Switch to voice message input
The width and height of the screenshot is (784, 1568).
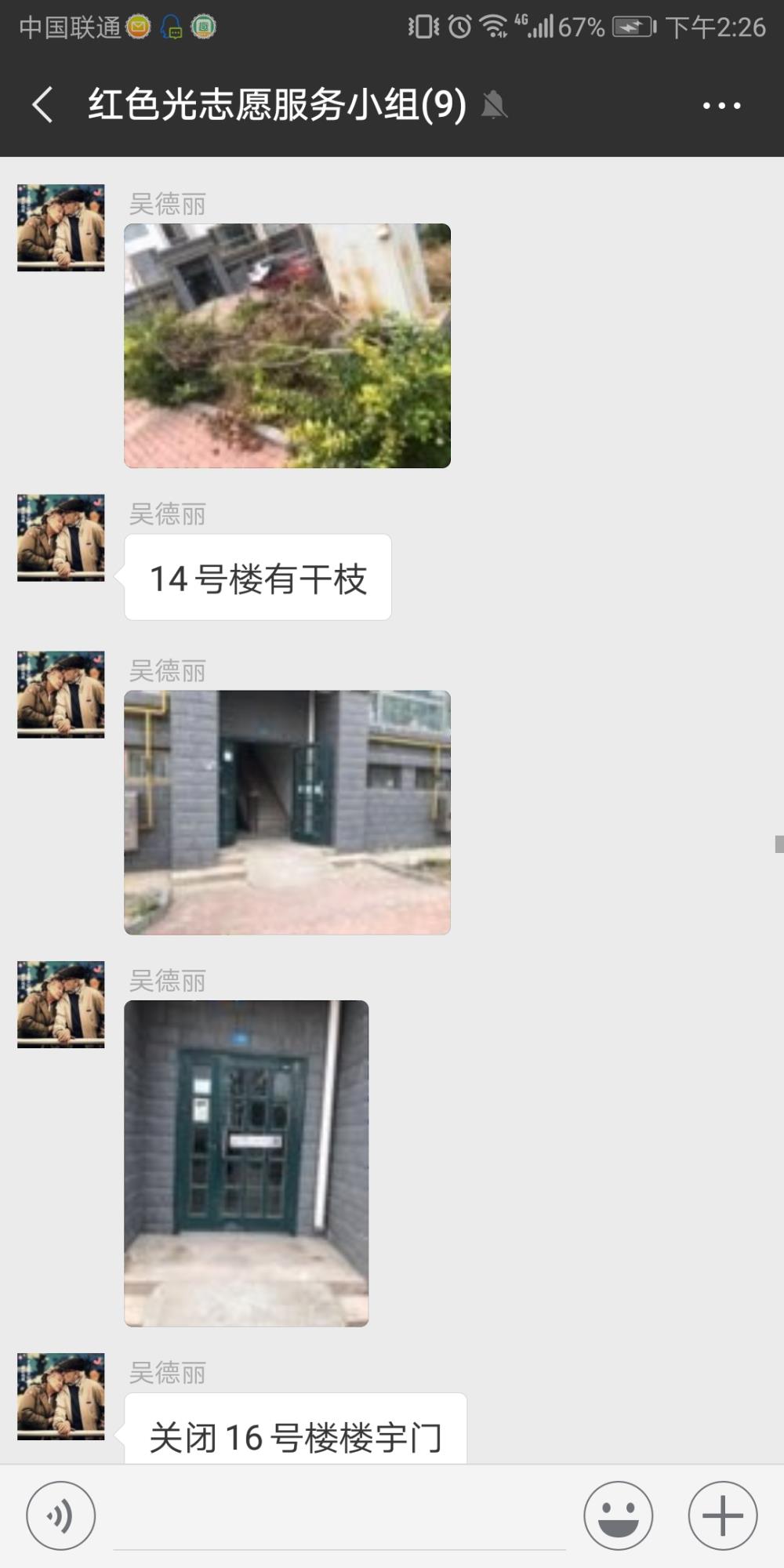click(61, 1515)
